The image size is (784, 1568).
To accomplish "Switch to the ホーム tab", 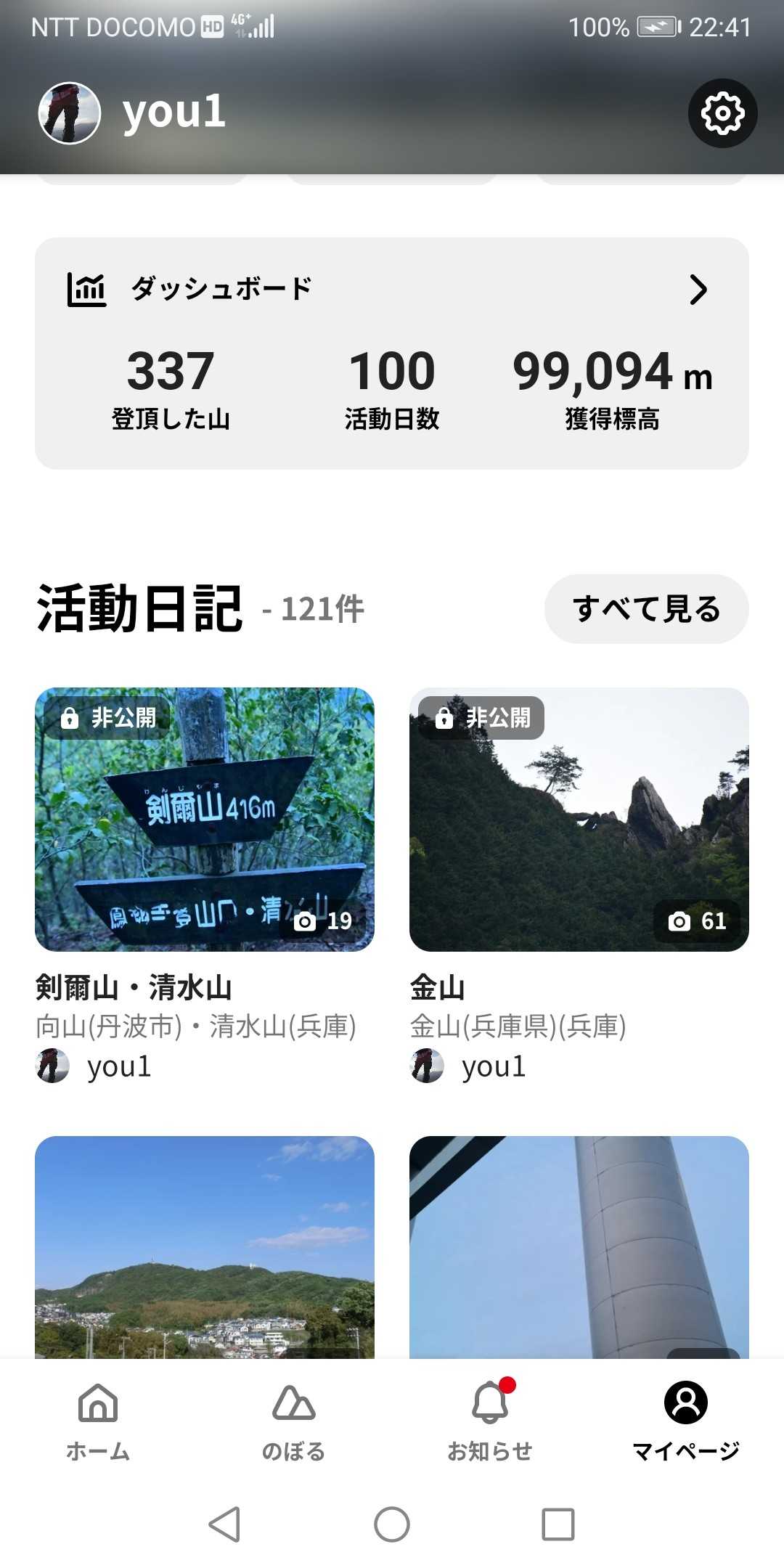I will (x=98, y=1421).
